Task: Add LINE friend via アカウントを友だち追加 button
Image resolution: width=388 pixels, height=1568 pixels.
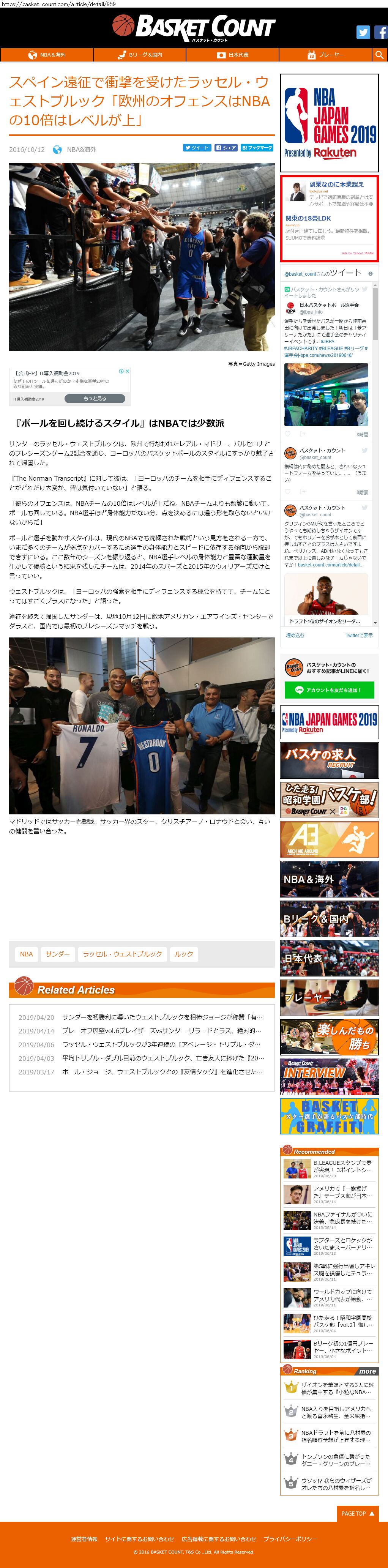Action: click(329, 689)
